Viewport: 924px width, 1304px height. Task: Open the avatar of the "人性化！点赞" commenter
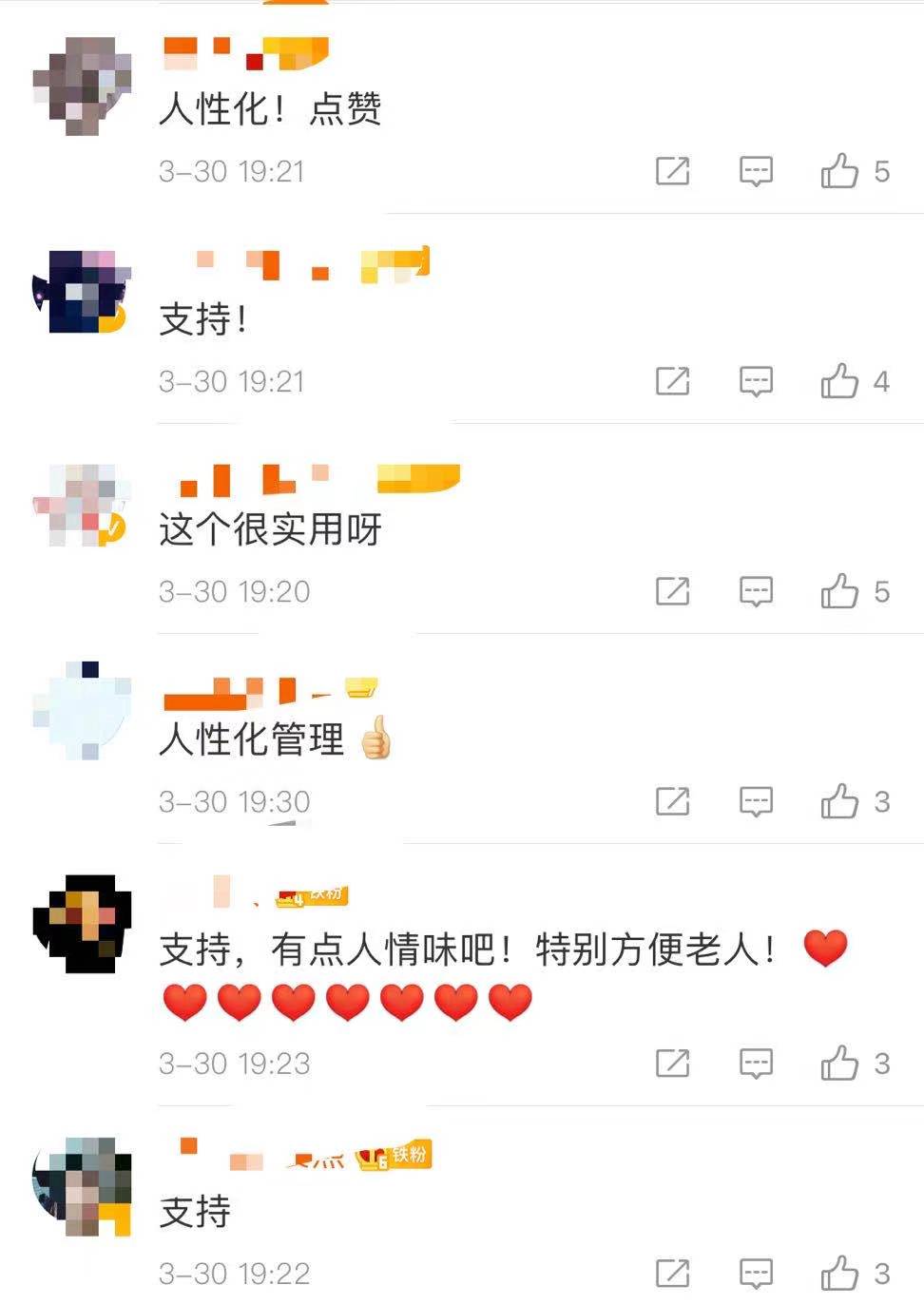click(81, 86)
